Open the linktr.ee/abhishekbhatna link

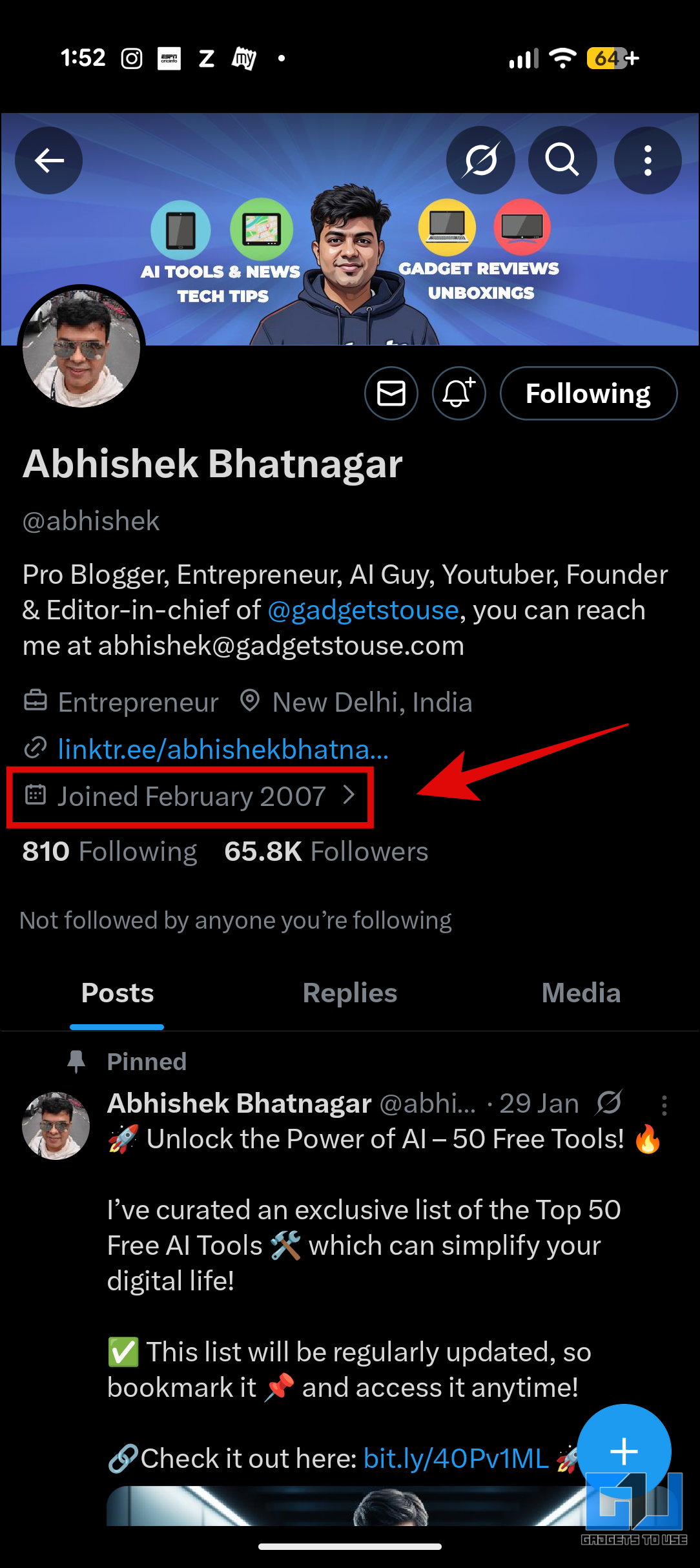point(223,749)
